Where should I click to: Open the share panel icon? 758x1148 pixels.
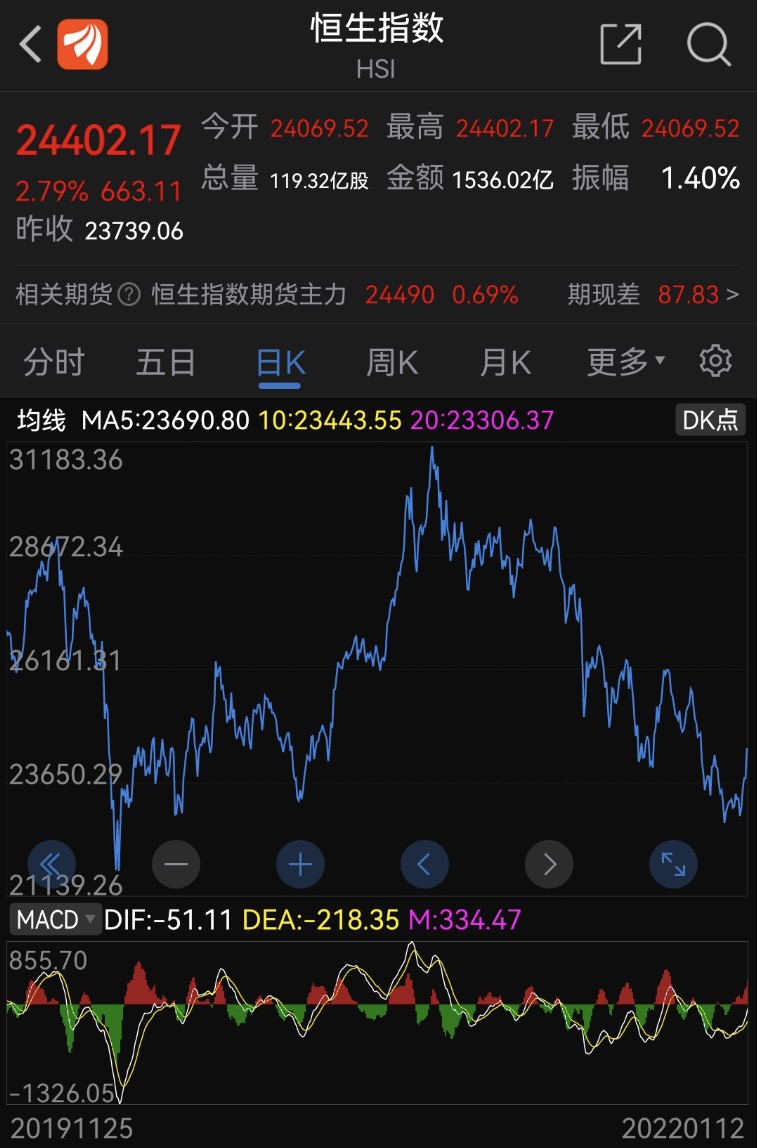click(x=621, y=44)
